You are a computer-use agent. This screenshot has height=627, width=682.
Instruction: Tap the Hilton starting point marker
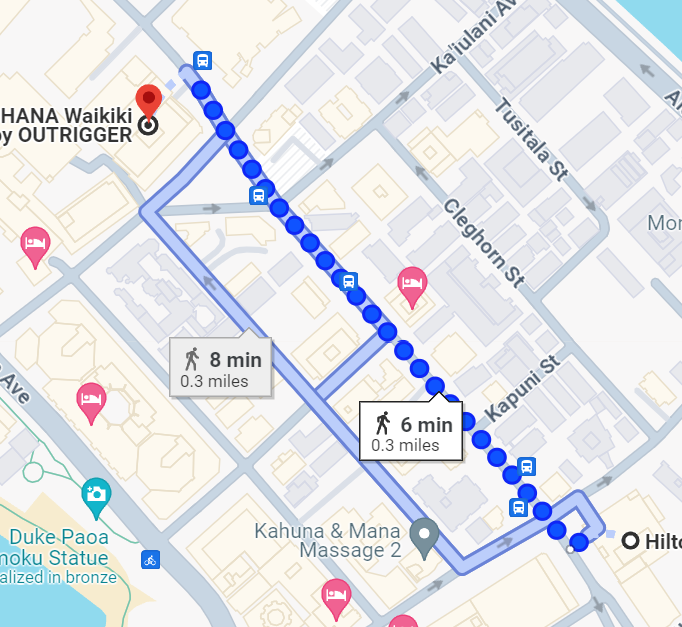click(631, 541)
